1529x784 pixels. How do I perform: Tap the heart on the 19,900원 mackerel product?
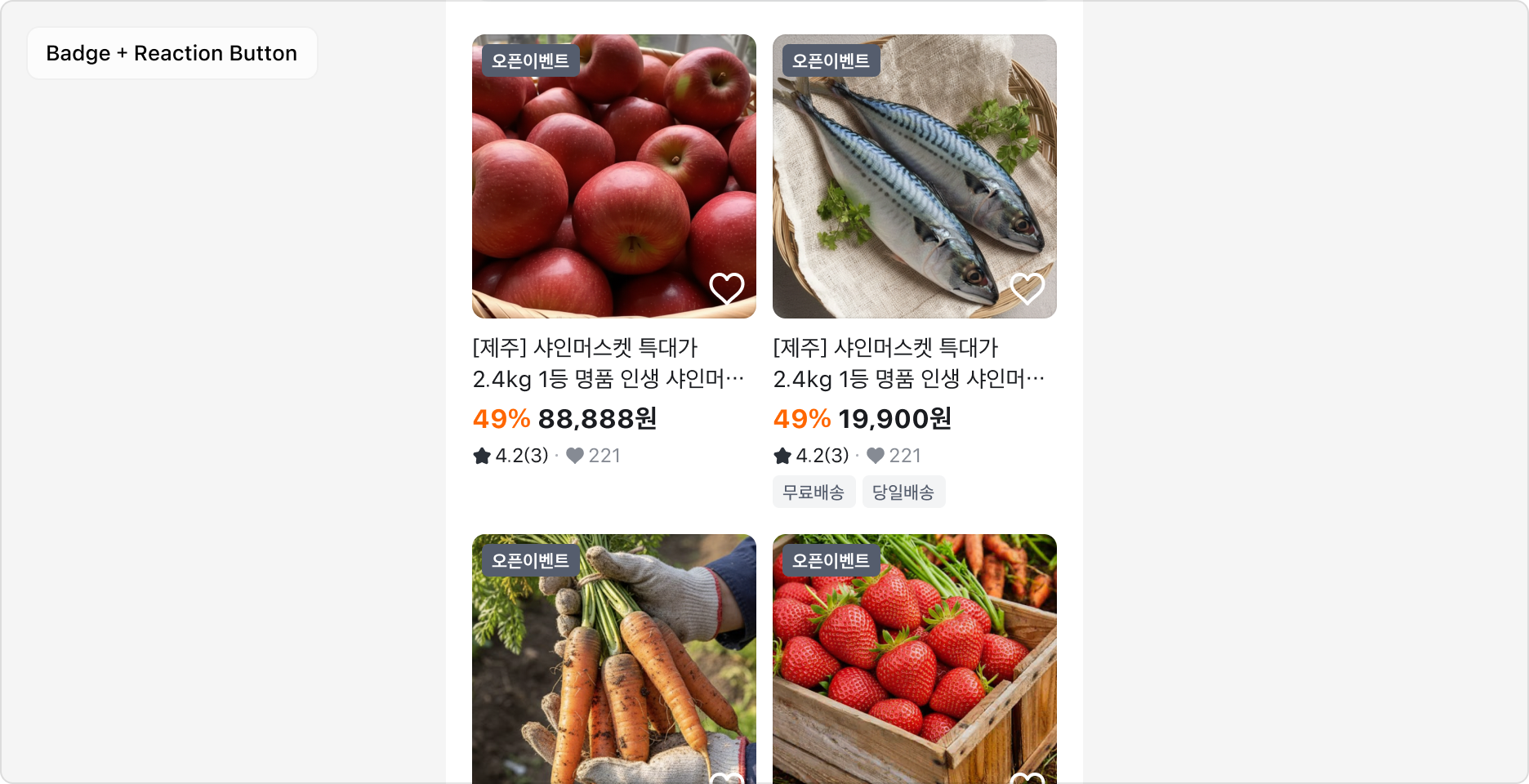pos(1027,287)
